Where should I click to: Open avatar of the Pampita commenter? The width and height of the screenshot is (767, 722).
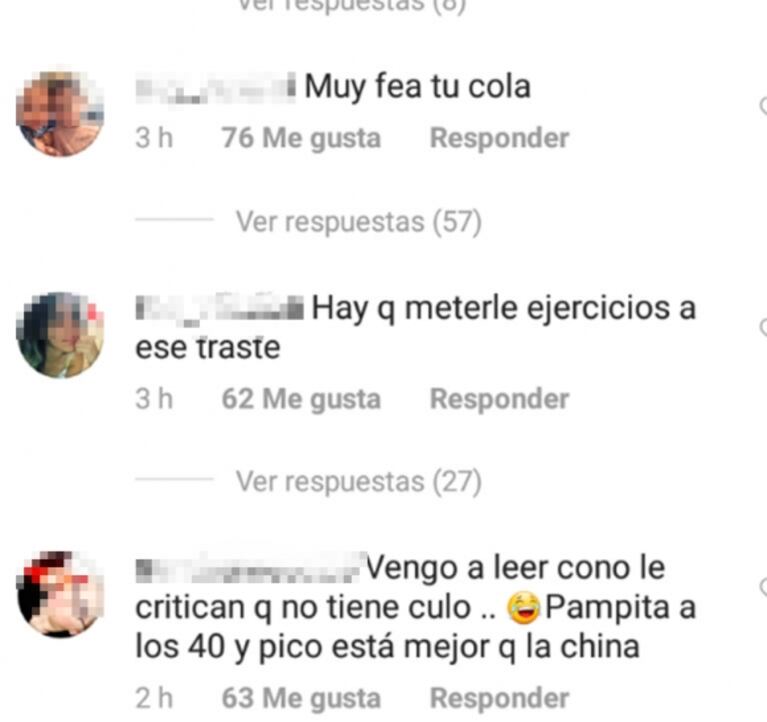60,593
